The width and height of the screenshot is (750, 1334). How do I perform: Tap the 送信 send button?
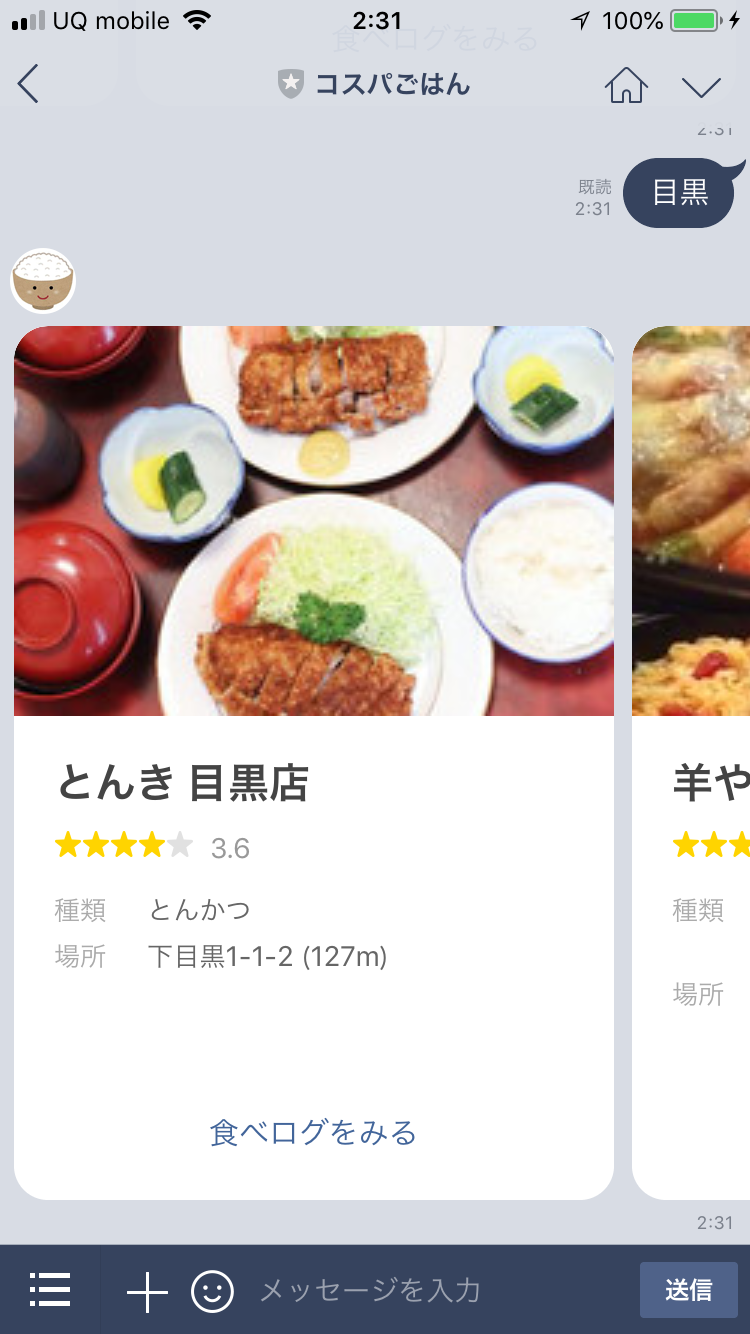[688, 1290]
